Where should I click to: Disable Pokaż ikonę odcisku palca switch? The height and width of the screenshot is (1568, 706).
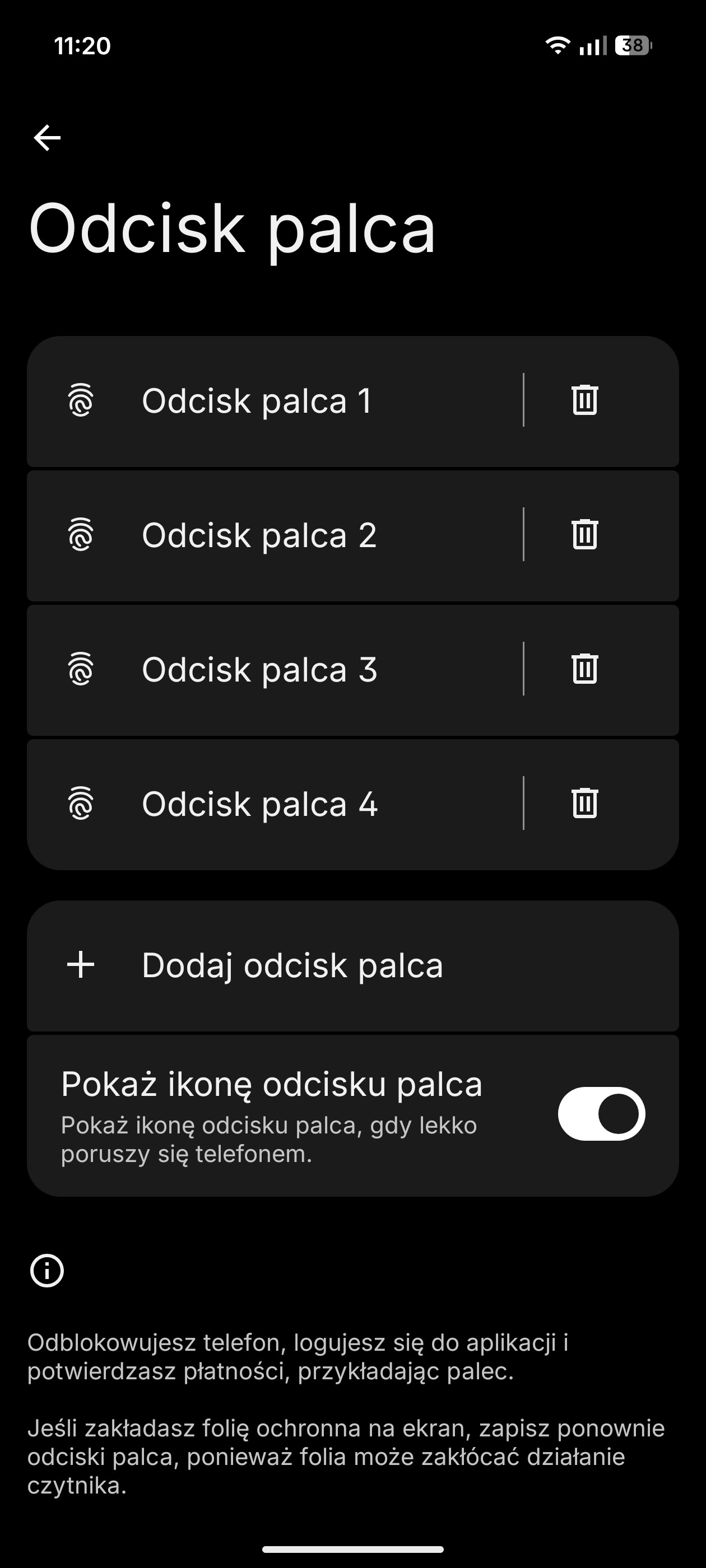(x=601, y=1114)
